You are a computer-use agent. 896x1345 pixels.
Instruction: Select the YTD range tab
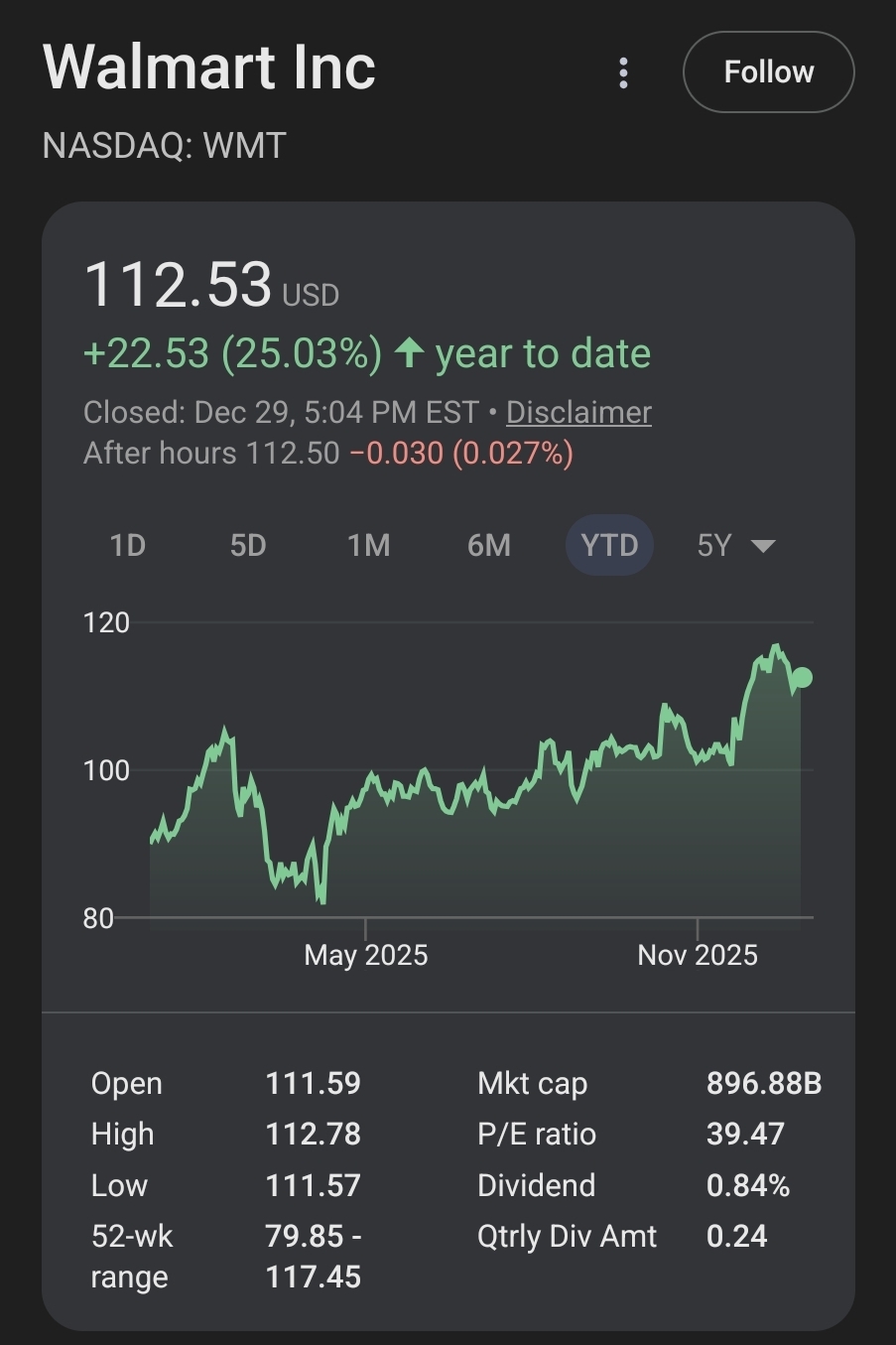(x=609, y=545)
